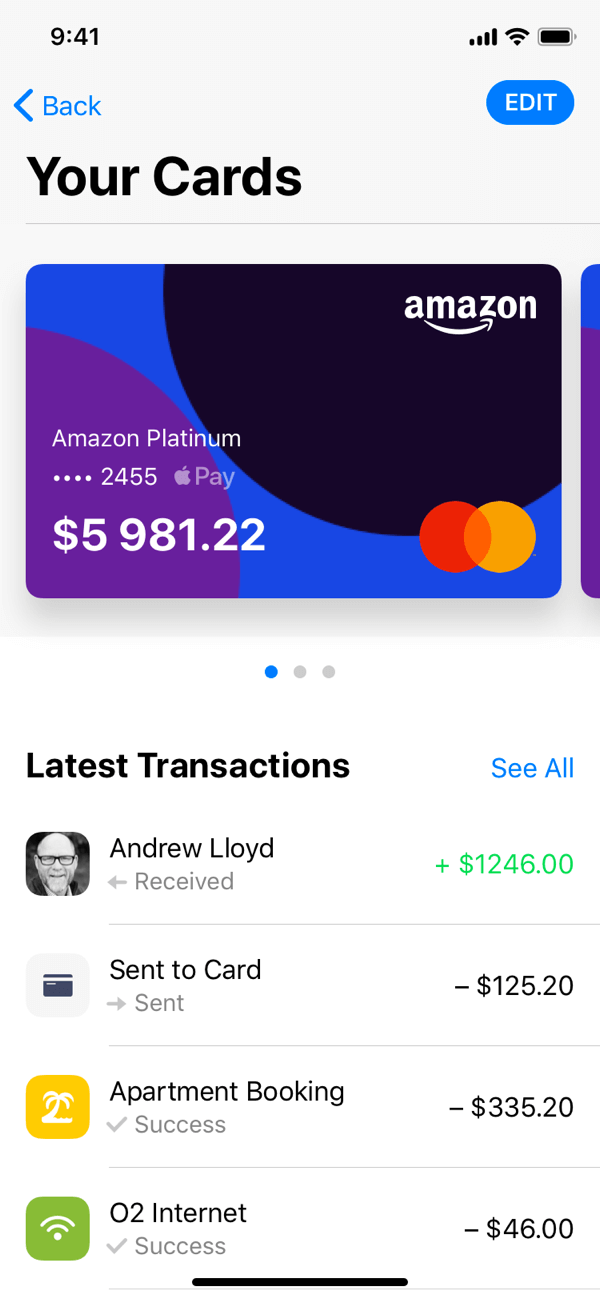600x1299 pixels.
Task: Open the Andrew Lloyd transaction
Action: (300, 864)
